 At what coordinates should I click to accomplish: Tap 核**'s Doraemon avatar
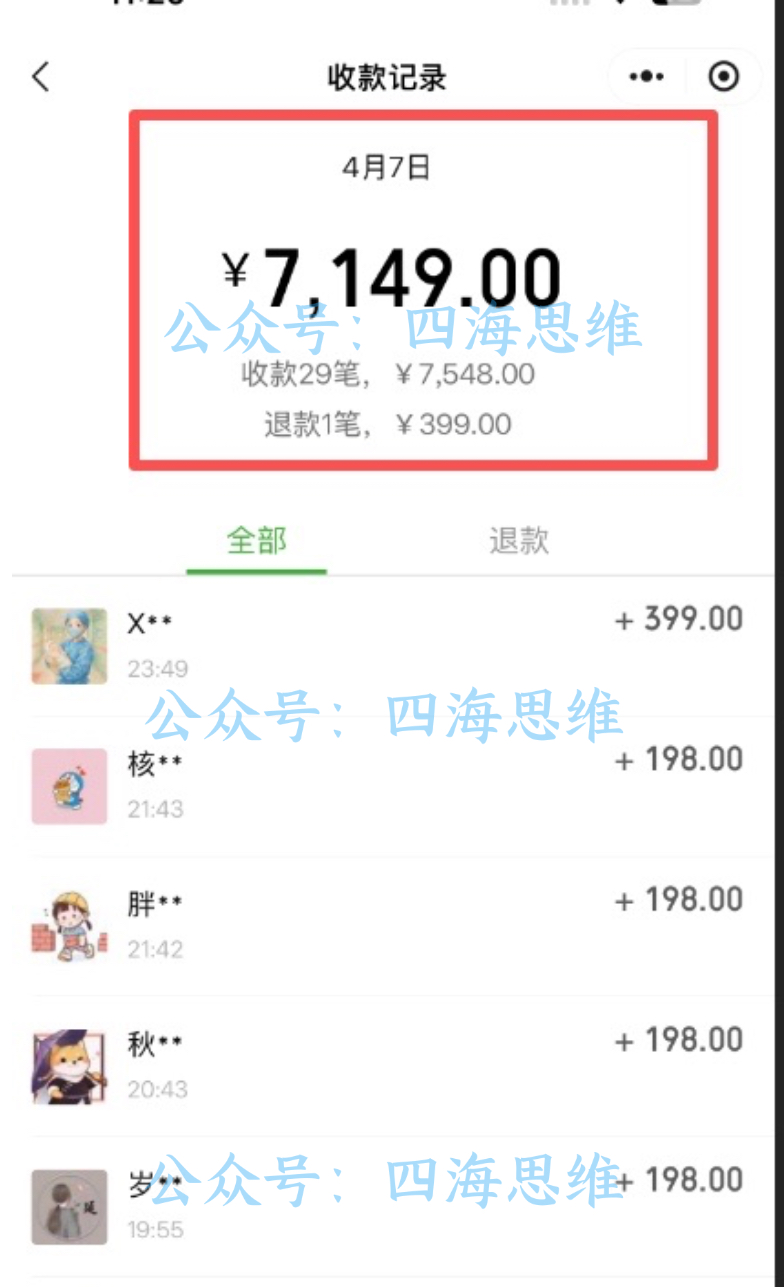click(x=69, y=786)
